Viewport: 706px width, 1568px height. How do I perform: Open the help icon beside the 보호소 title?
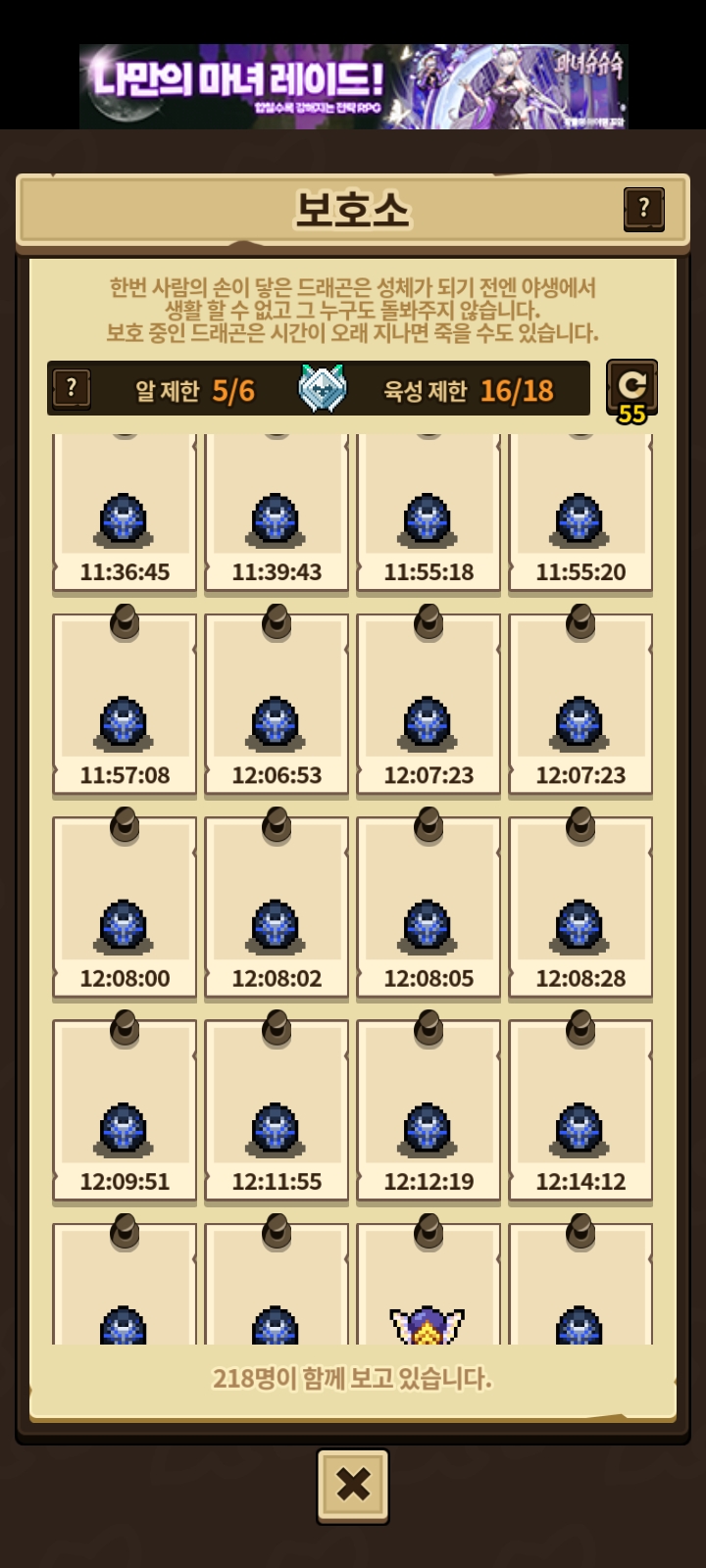click(643, 209)
